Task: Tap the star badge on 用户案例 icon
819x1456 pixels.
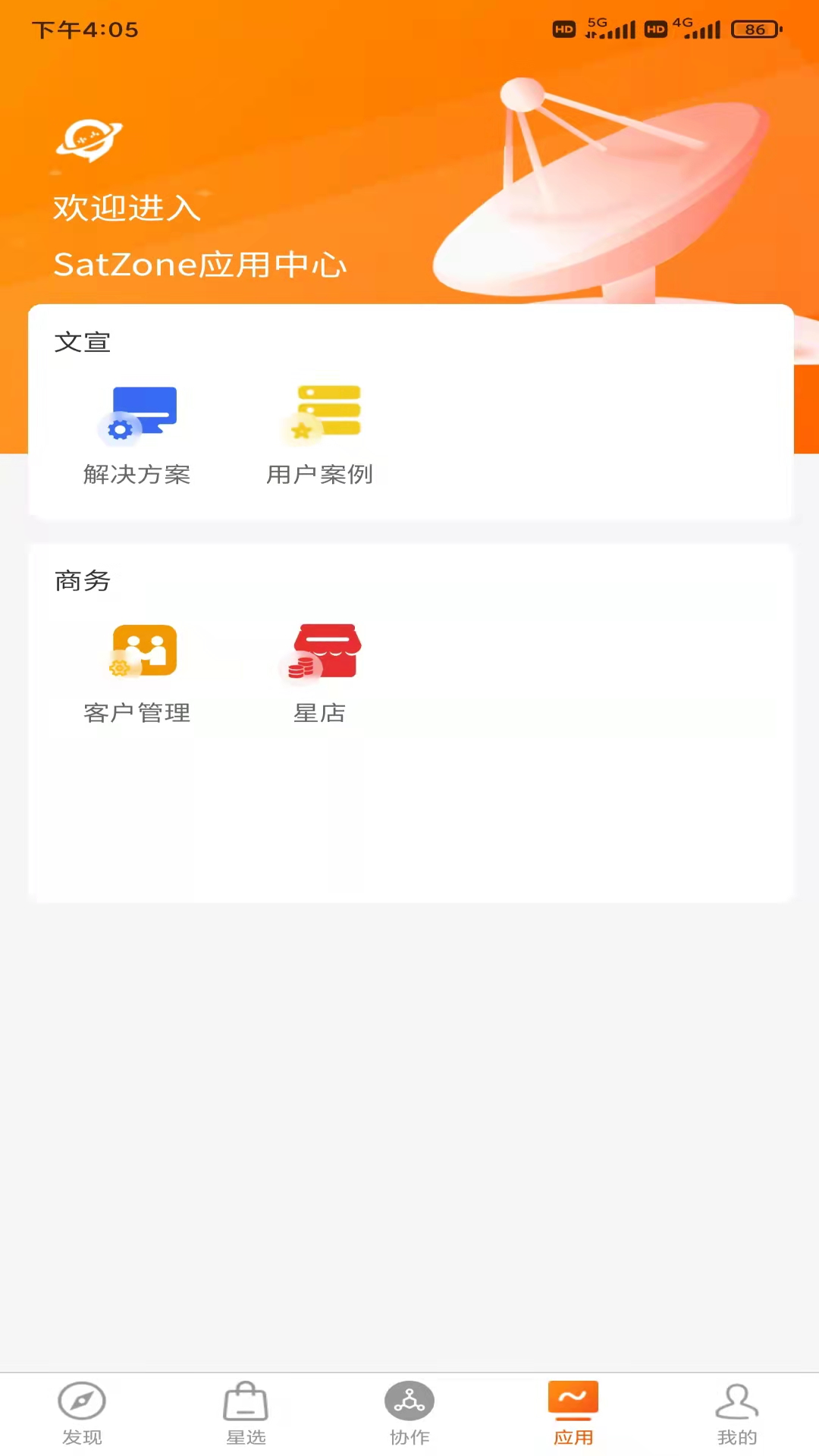Action: coord(302,430)
